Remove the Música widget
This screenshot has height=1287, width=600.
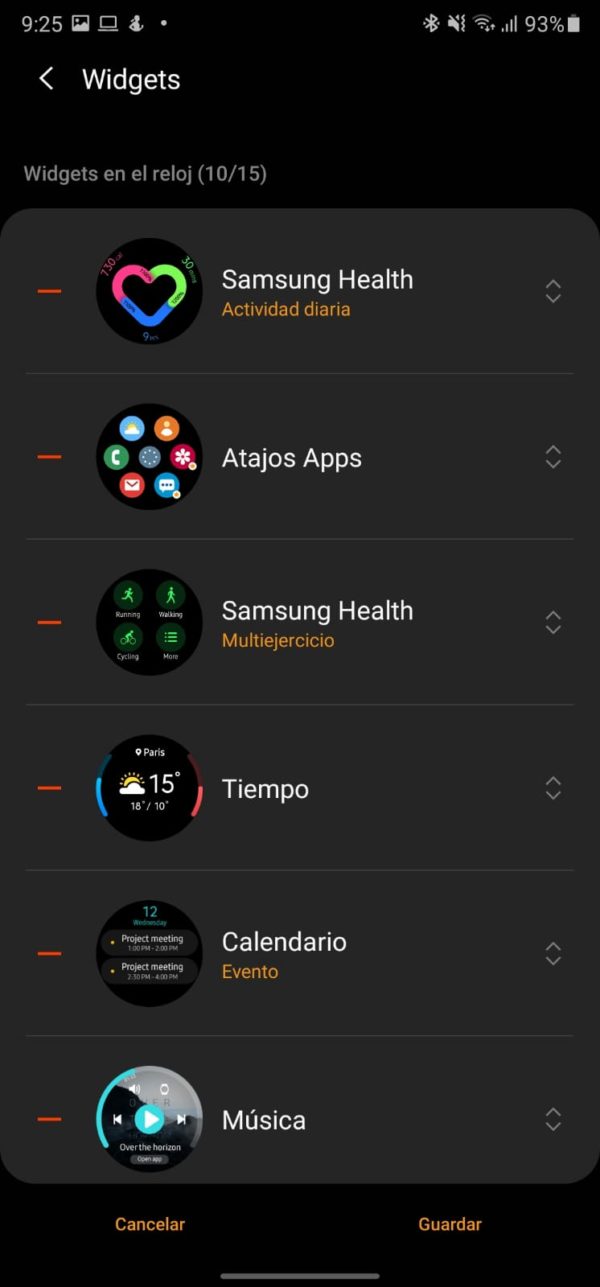pos(49,1119)
